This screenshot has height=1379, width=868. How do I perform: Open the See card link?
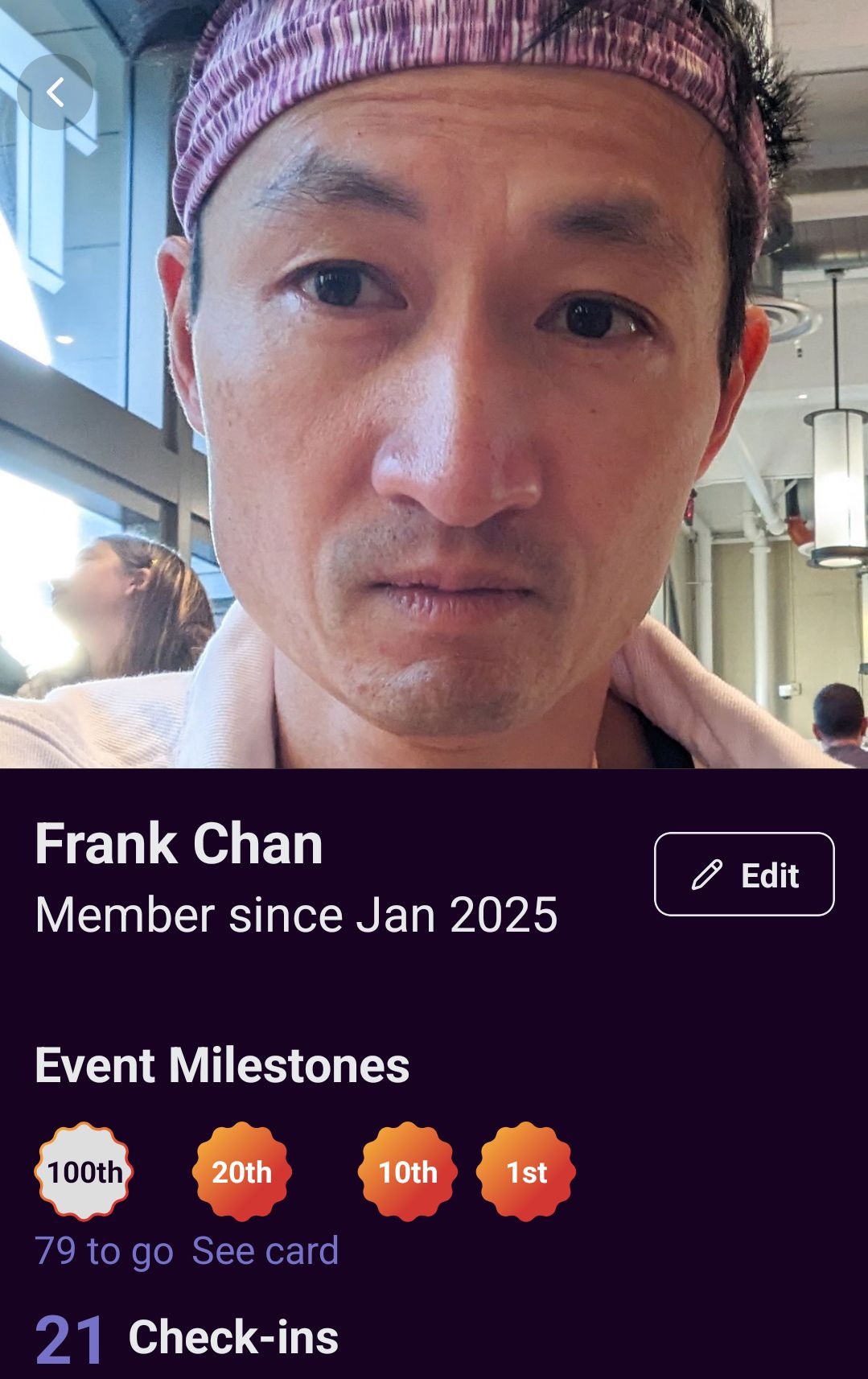click(265, 1251)
